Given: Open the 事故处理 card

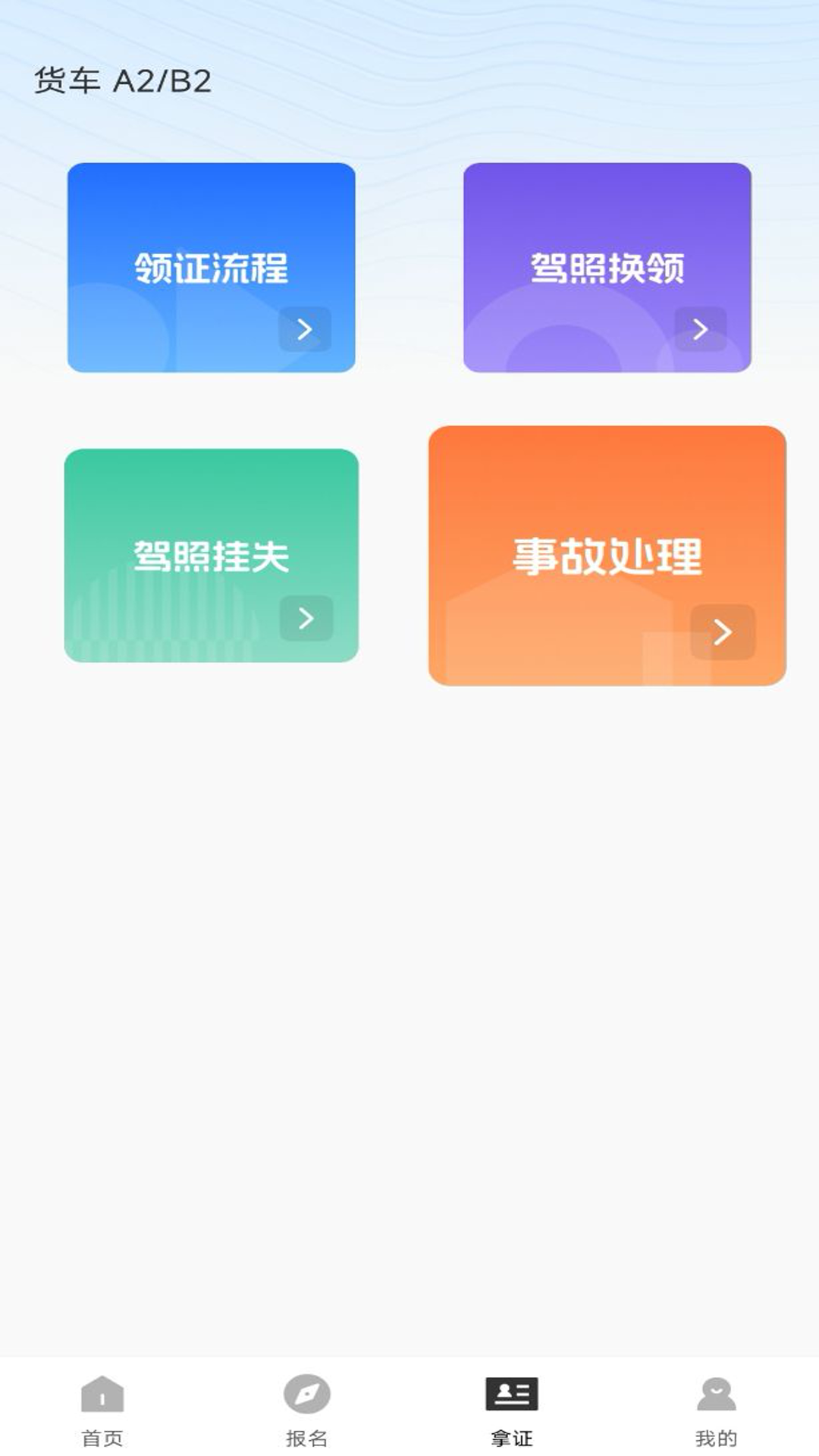Looking at the screenshot, I should pos(607,555).
